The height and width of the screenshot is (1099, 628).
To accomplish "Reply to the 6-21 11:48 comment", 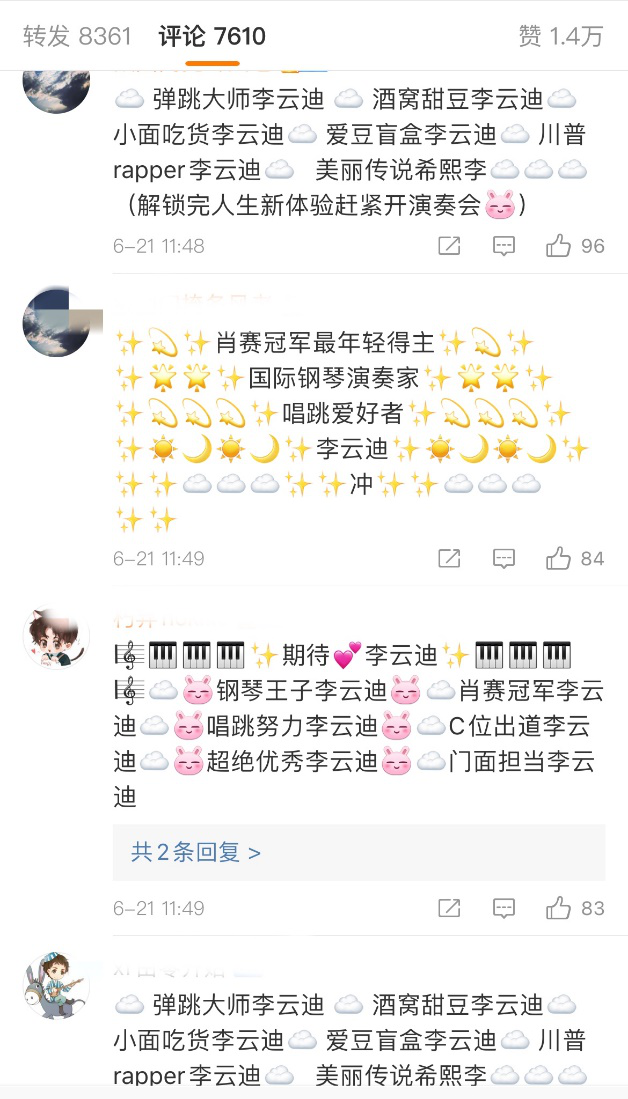I will tap(504, 246).
